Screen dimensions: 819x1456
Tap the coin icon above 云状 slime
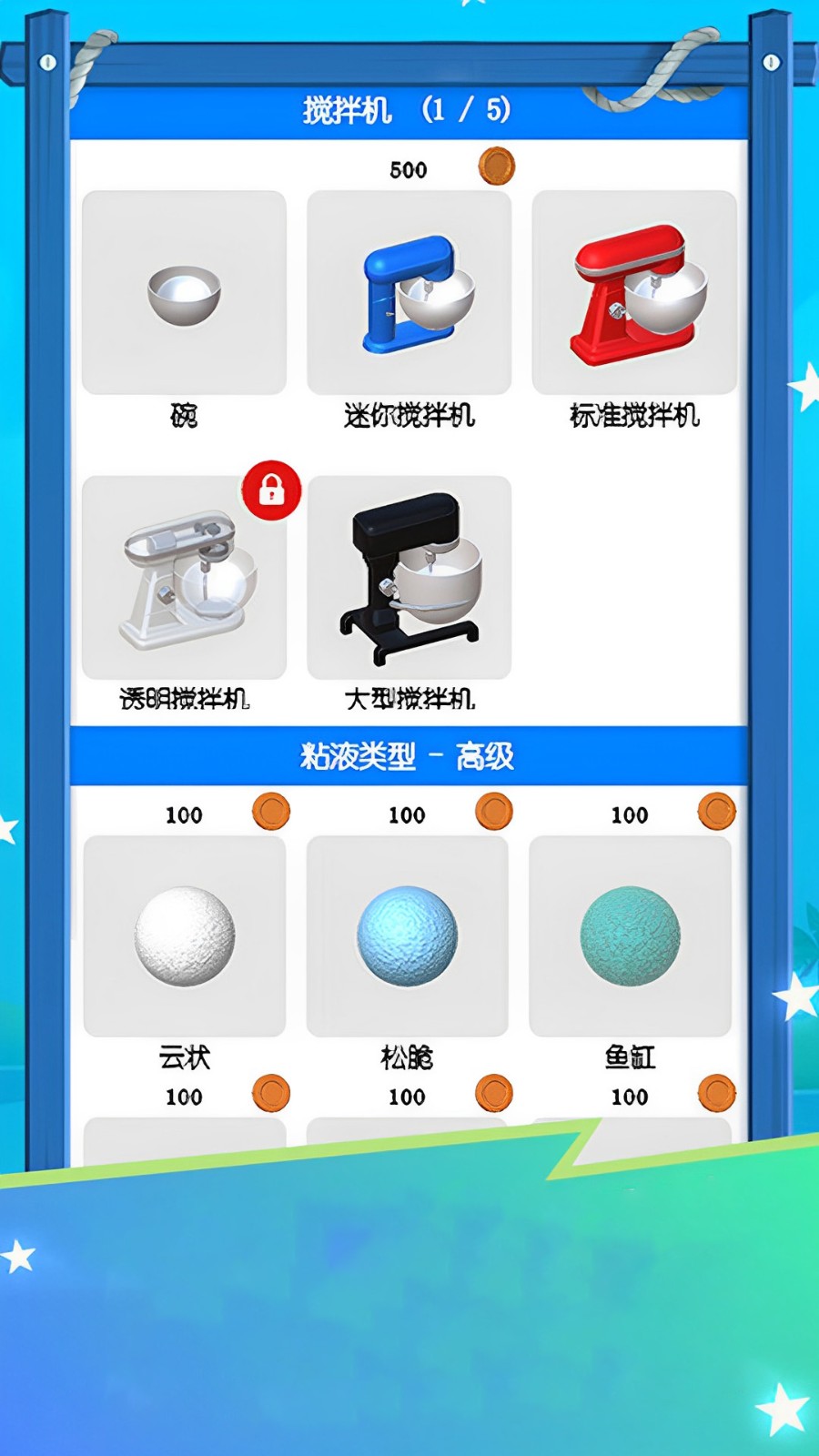(x=270, y=813)
